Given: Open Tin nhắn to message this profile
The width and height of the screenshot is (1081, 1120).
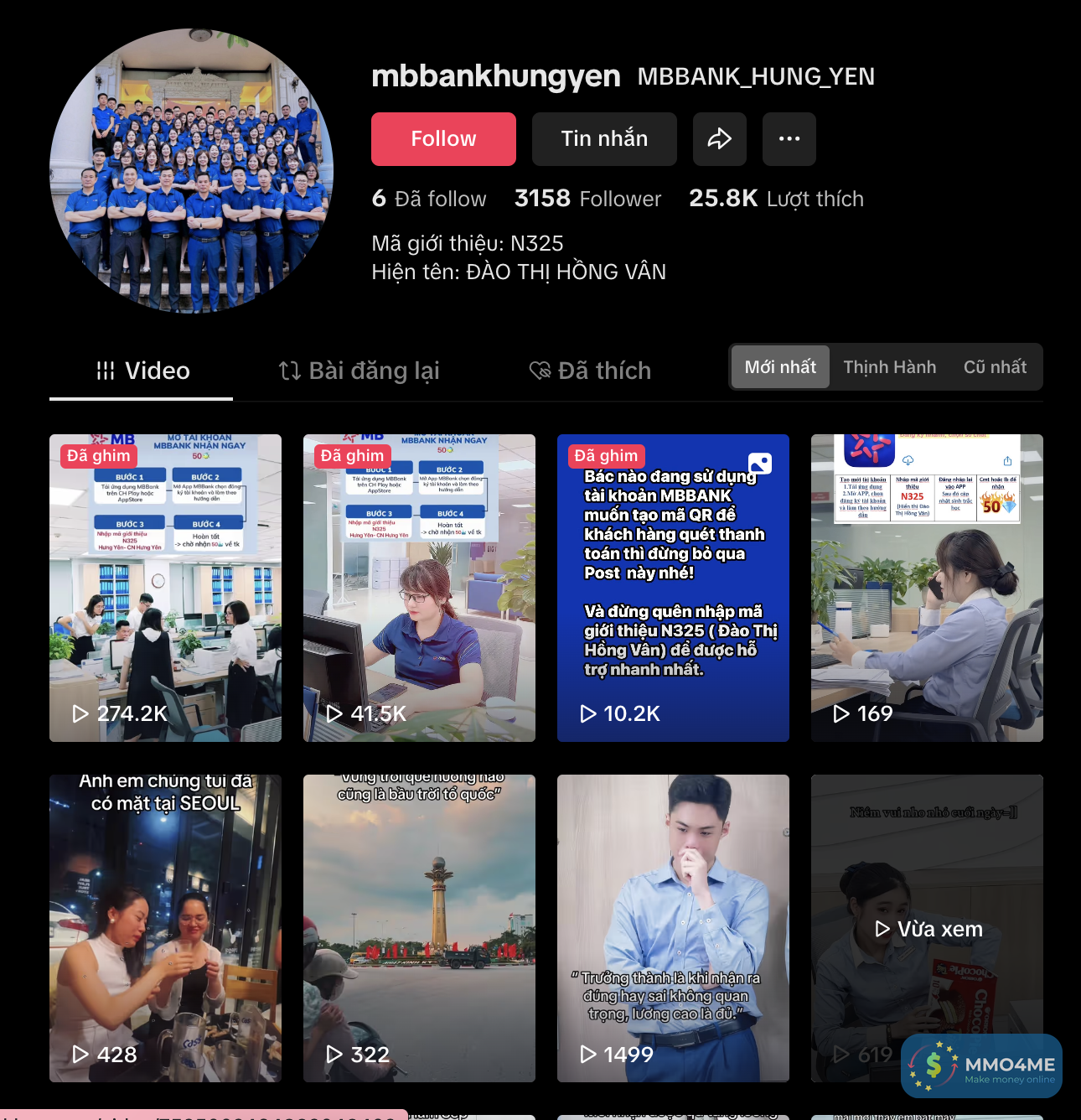Looking at the screenshot, I should 604,139.
